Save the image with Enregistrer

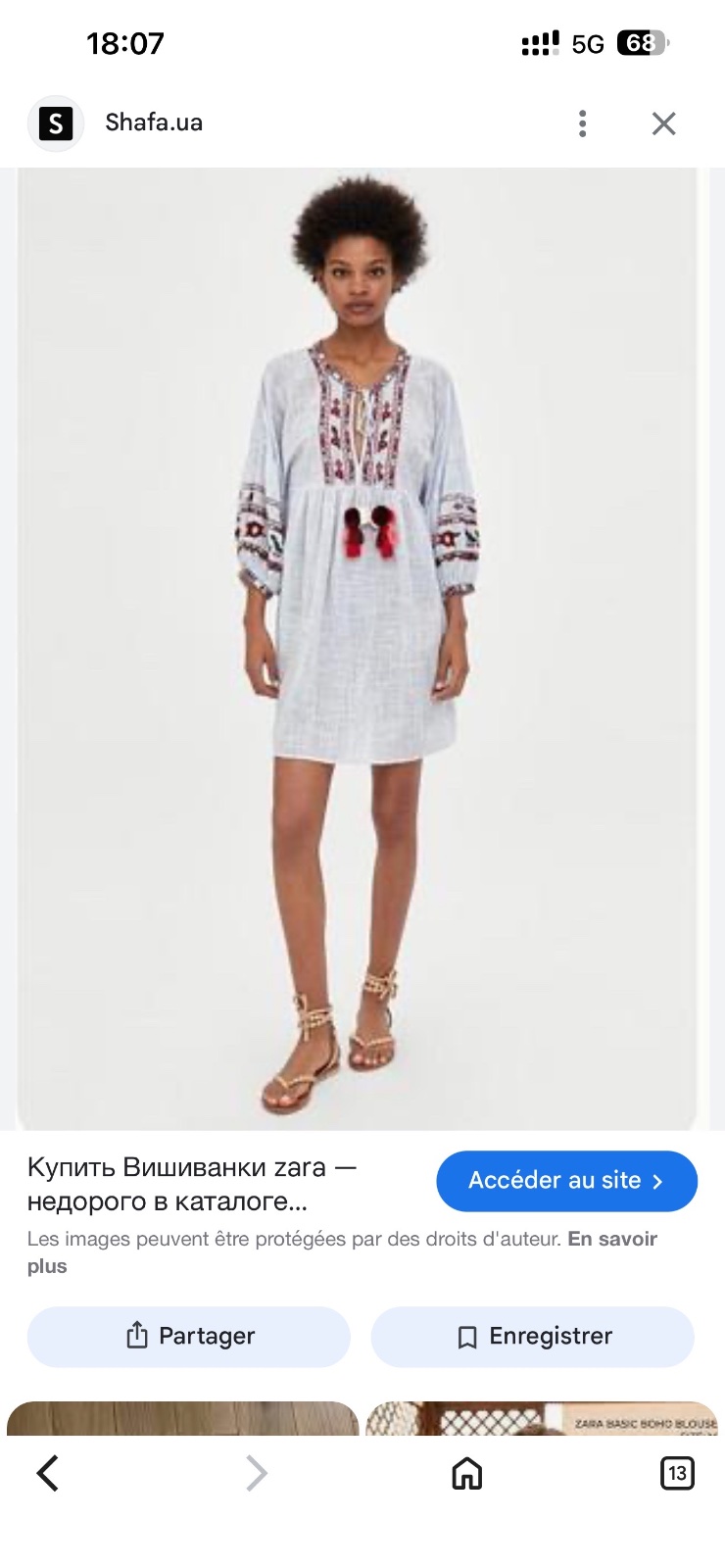click(x=532, y=1336)
